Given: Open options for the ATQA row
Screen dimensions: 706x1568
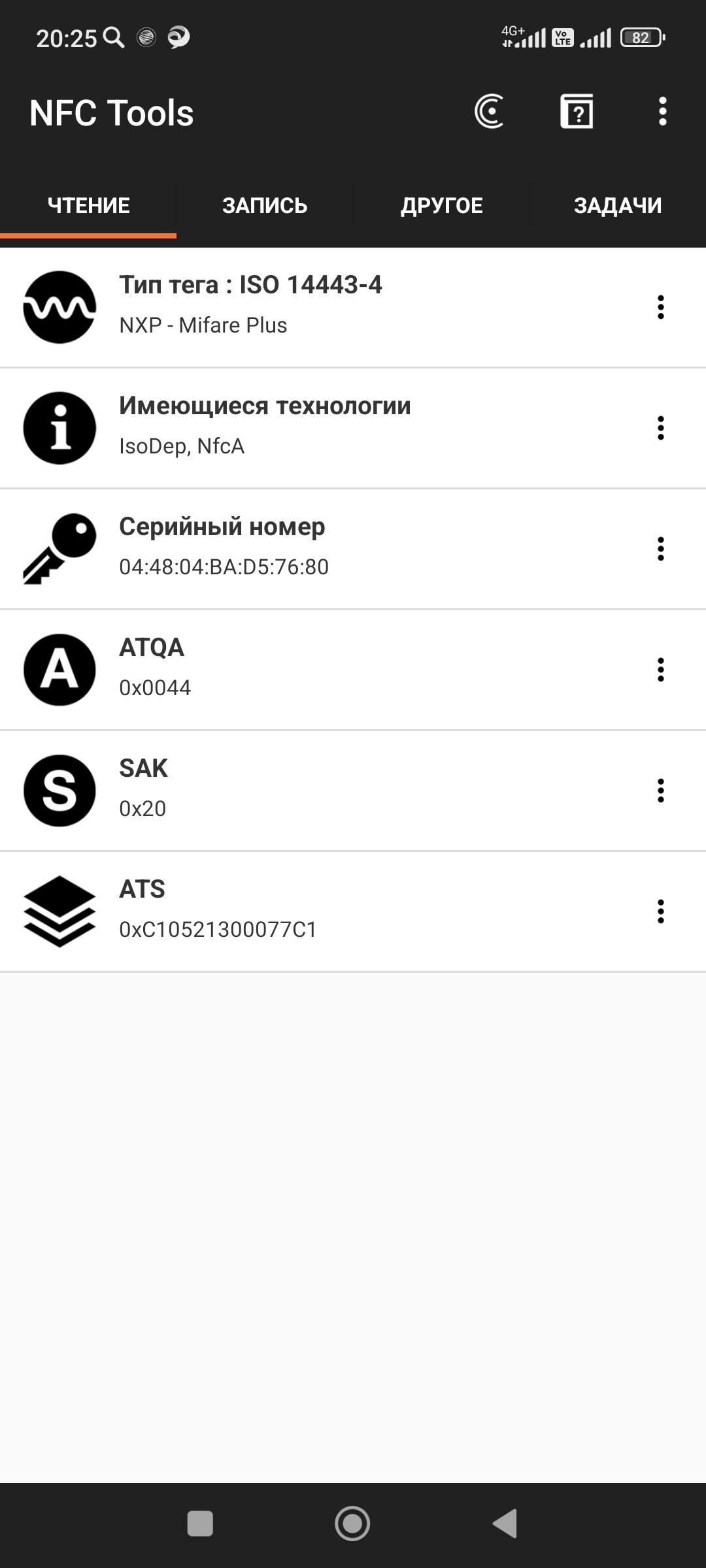Looking at the screenshot, I should pos(661,670).
